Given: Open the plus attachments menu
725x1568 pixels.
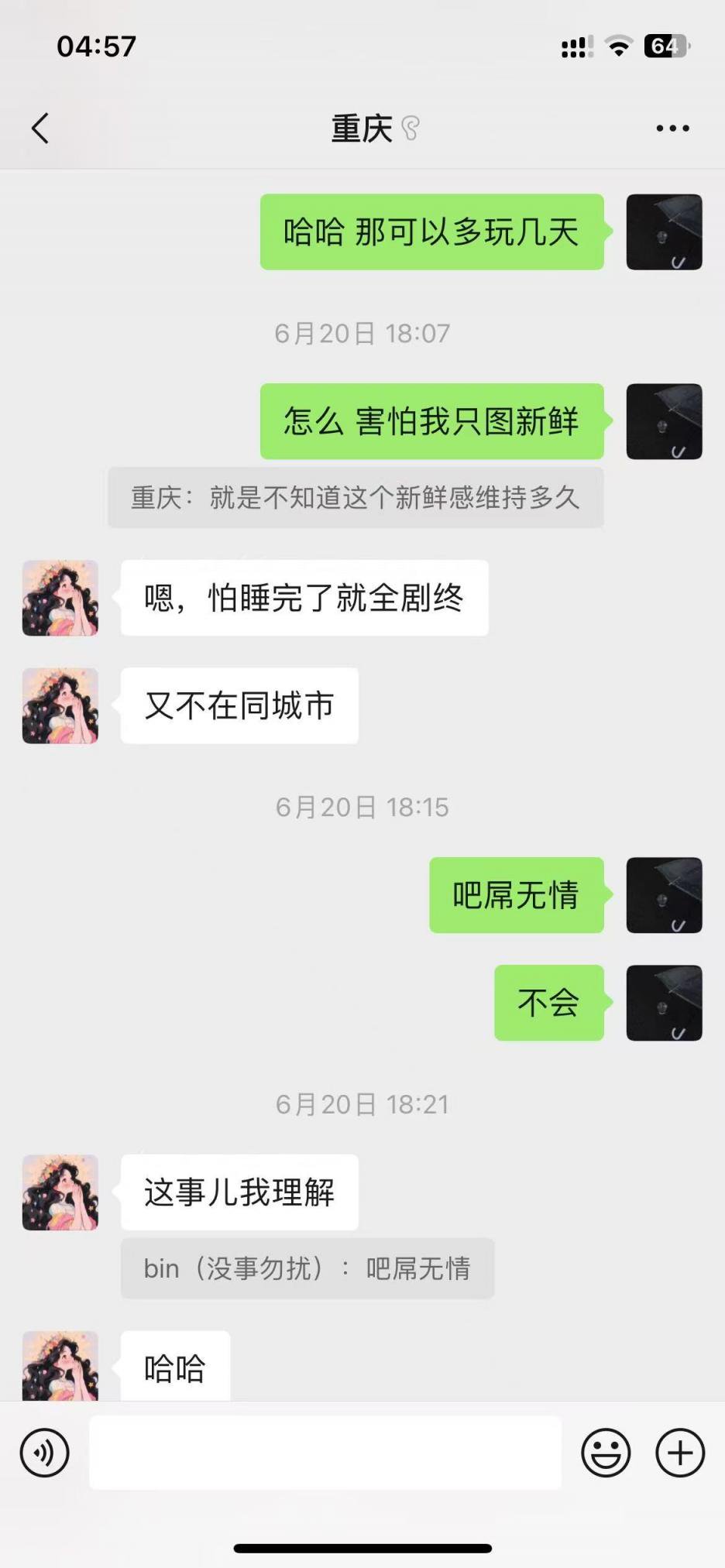Looking at the screenshot, I should (680, 1453).
